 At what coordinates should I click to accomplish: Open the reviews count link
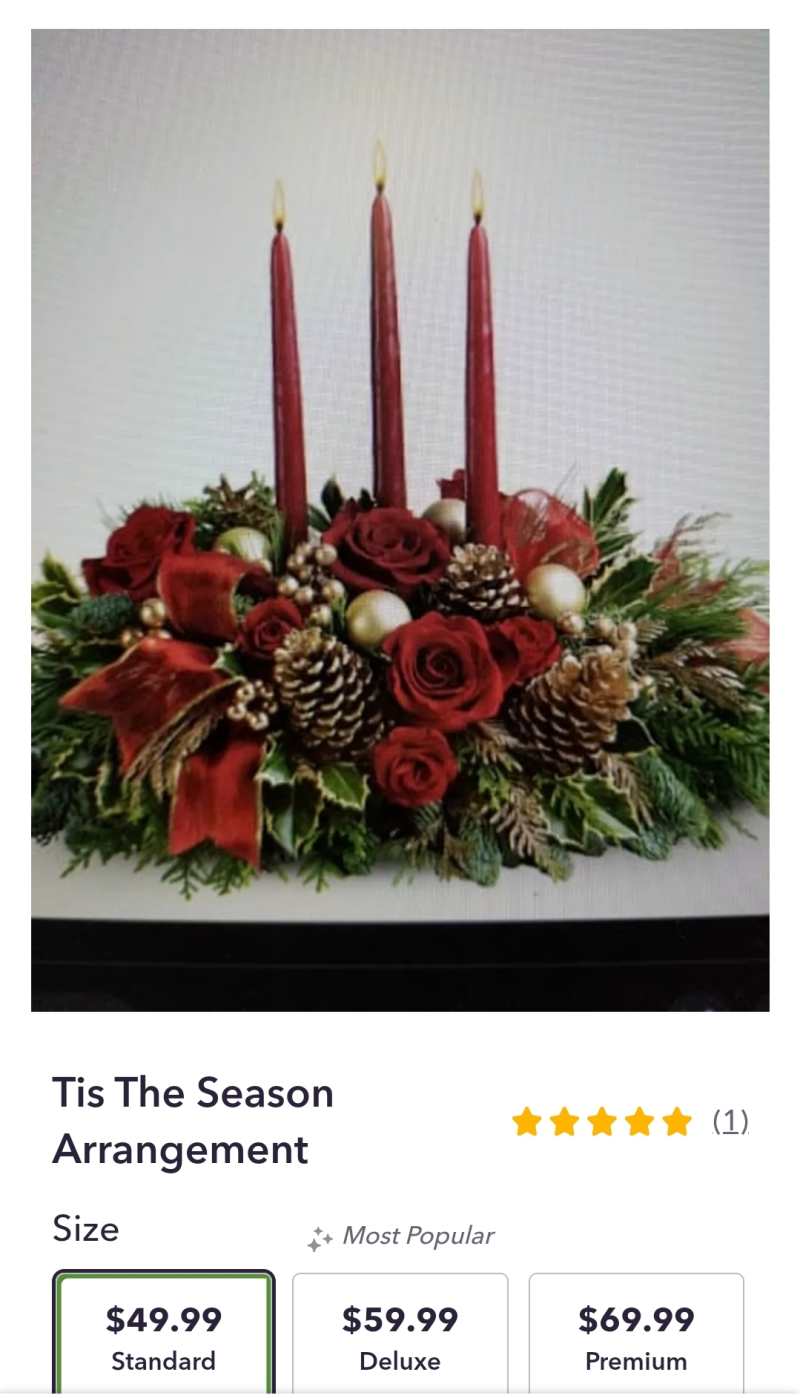[x=730, y=1122]
